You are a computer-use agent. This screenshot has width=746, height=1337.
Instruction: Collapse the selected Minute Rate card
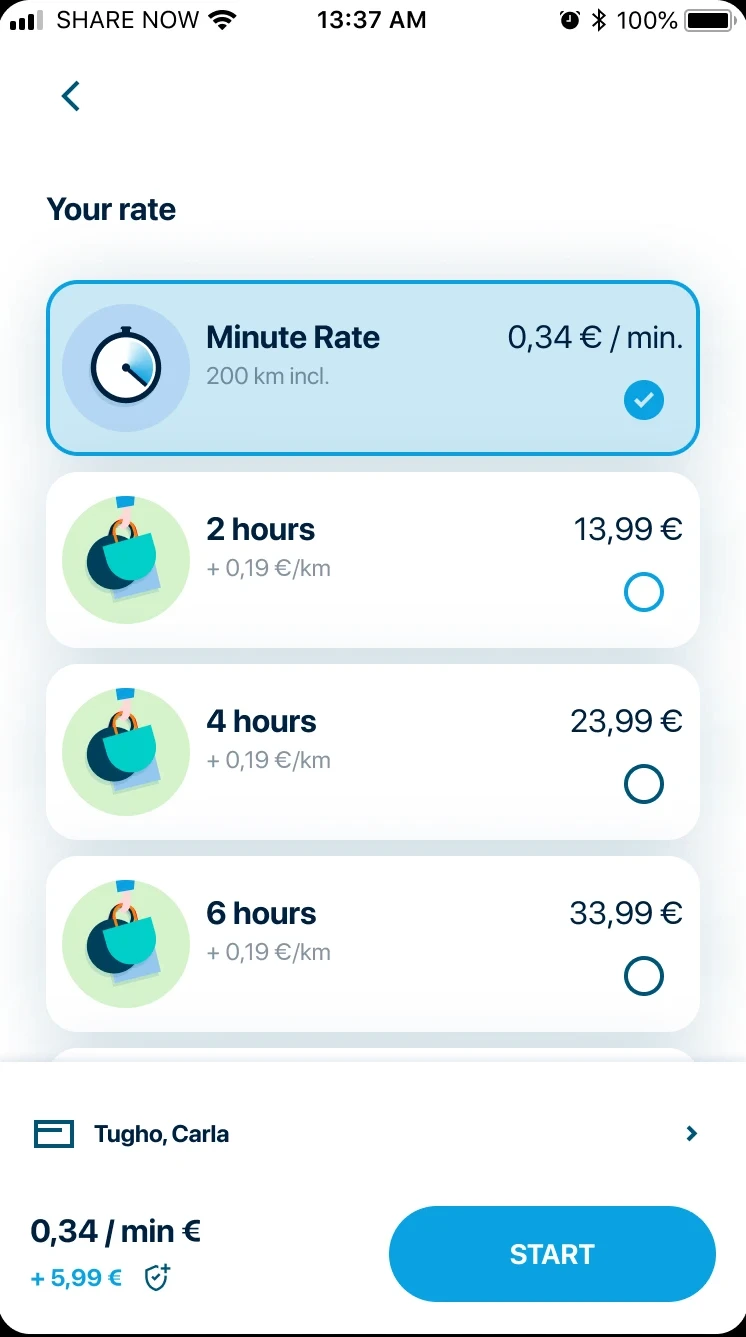pos(372,368)
